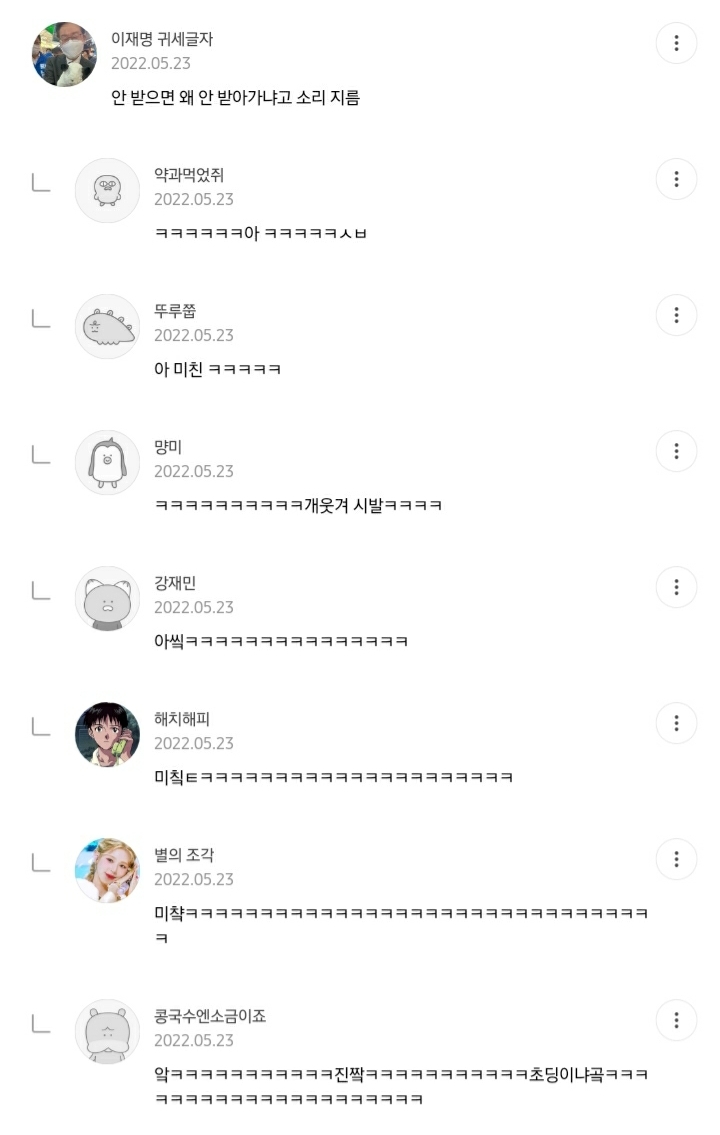The width and height of the screenshot is (720, 1135).
Task: Select the three-dot icon next to 먕미's comment
Action: click(677, 451)
